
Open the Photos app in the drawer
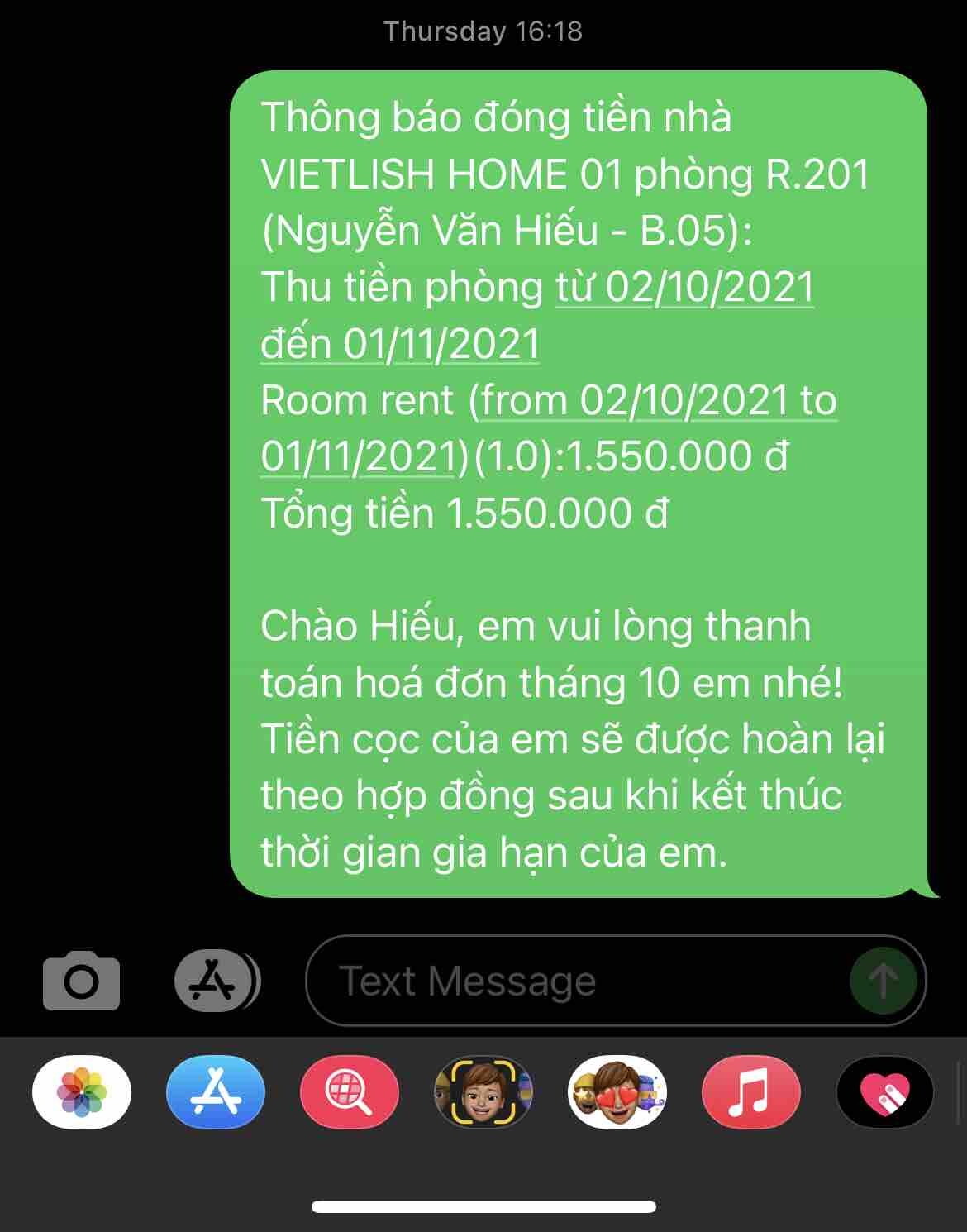[x=81, y=1091]
